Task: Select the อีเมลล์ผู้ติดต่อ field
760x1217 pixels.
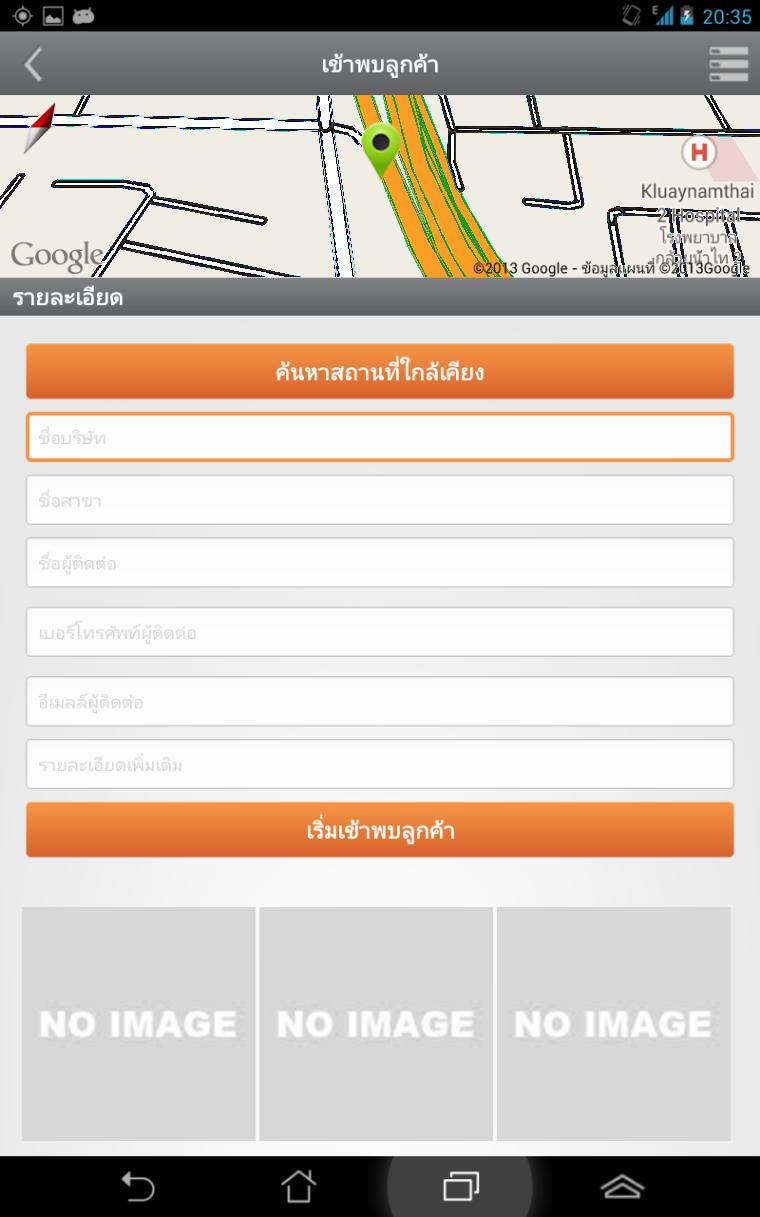Action: pos(380,701)
